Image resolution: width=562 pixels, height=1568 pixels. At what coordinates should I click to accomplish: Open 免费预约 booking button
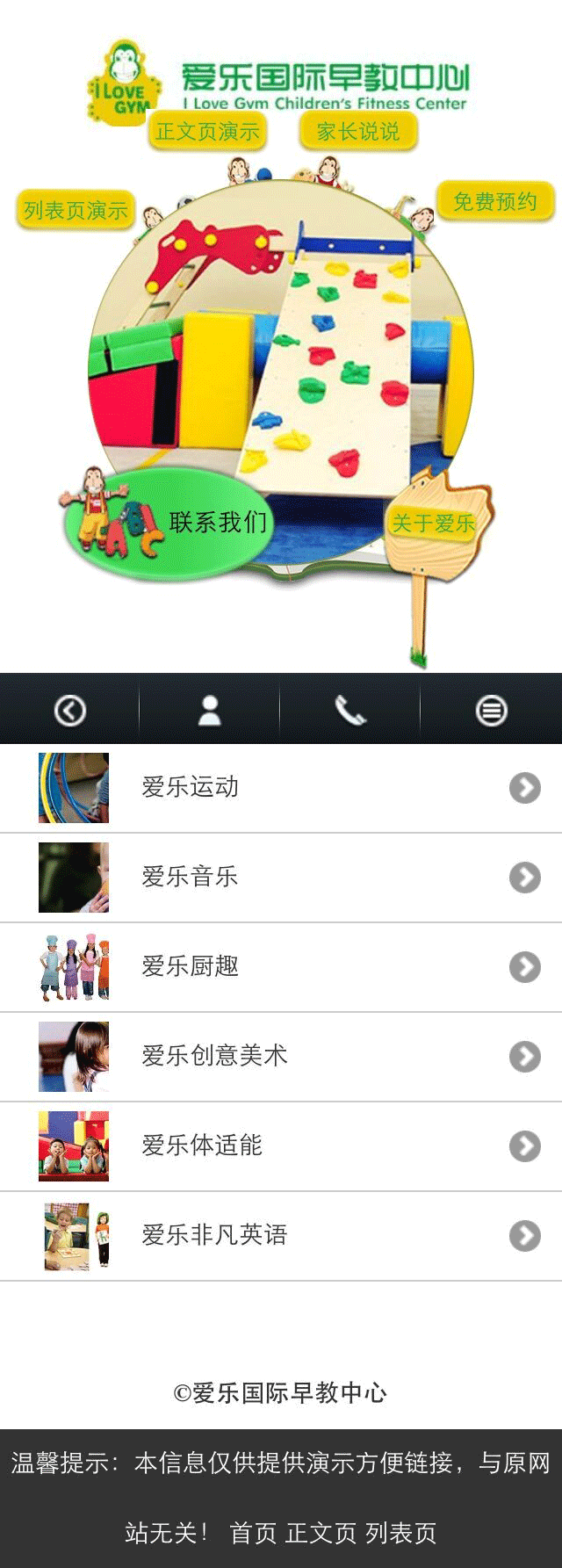click(x=495, y=202)
